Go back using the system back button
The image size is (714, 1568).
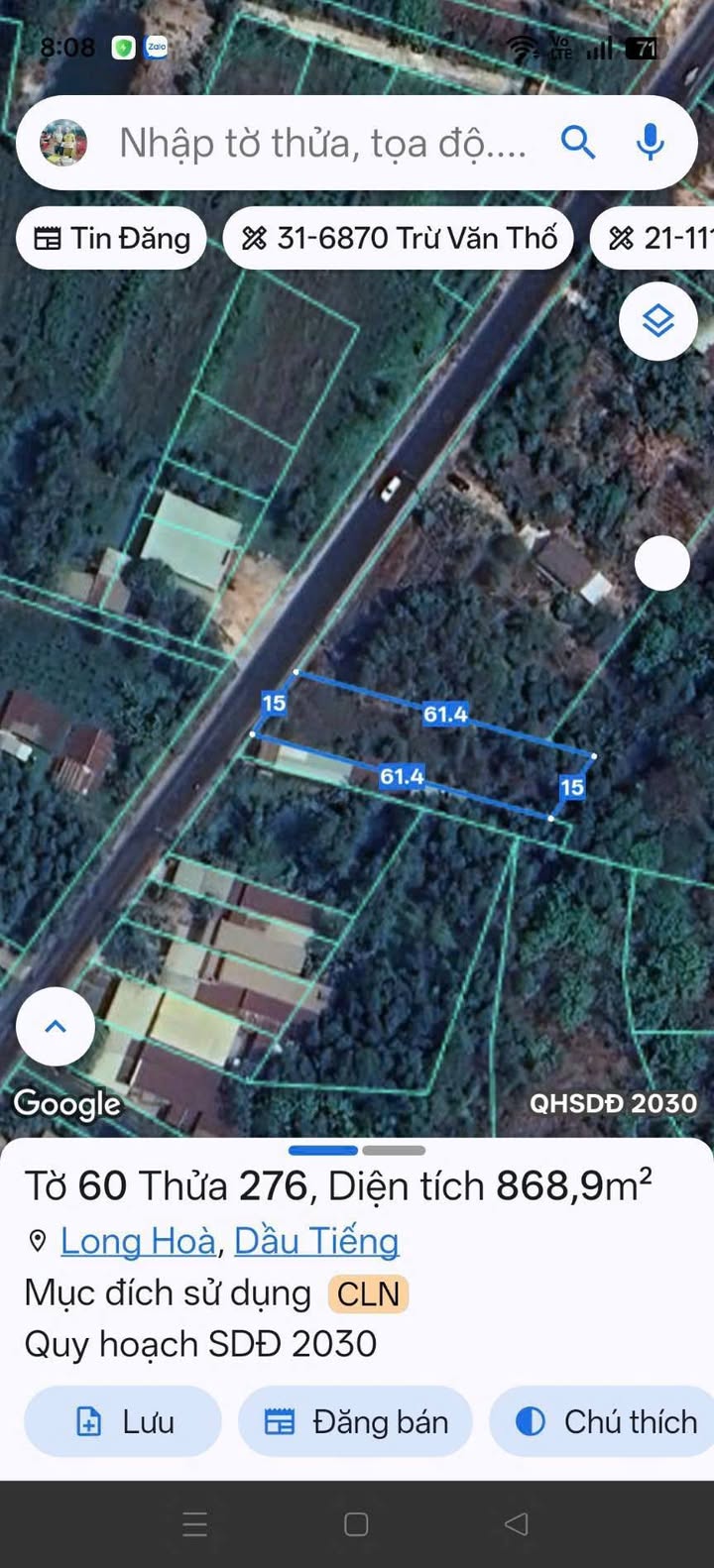pos(516,1523)
